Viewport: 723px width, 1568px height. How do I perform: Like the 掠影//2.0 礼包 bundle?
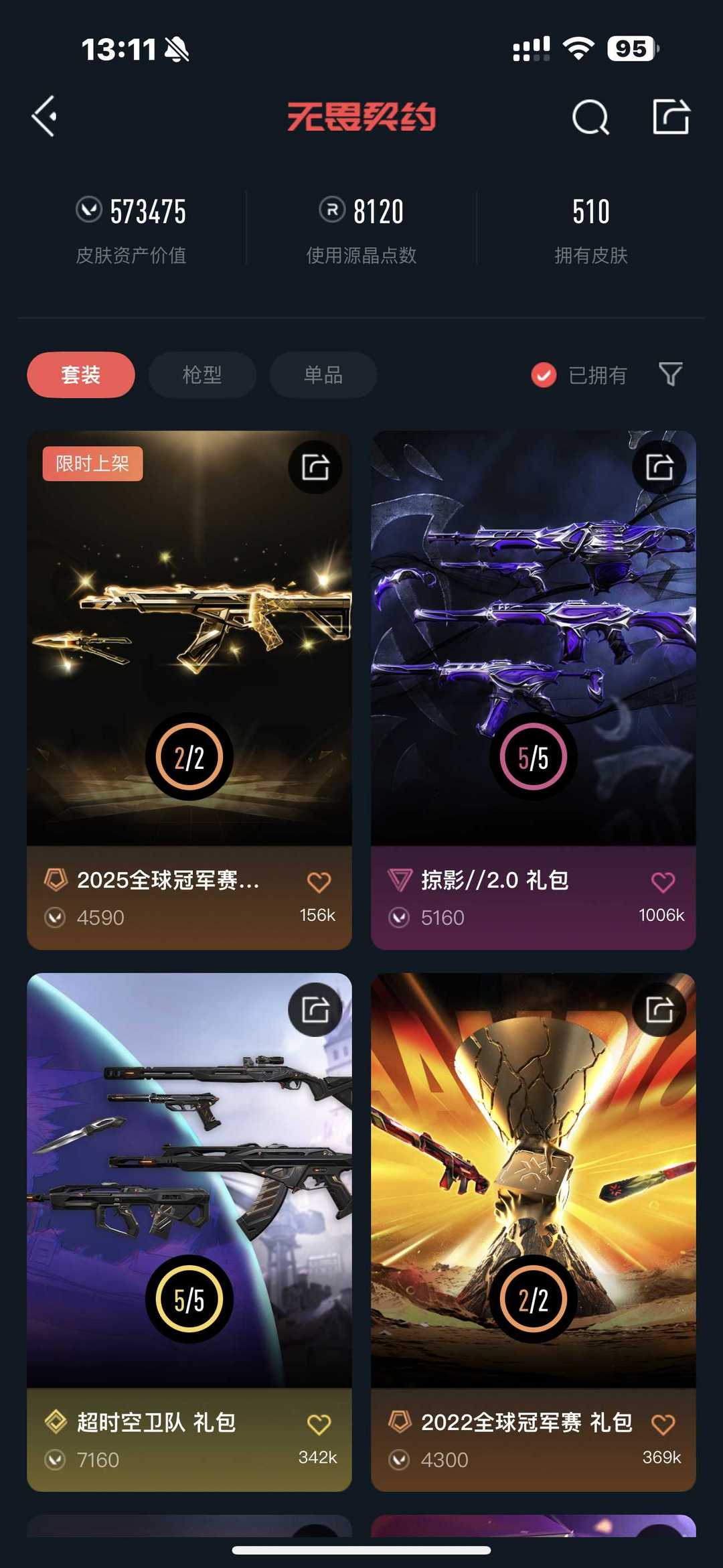663,882
